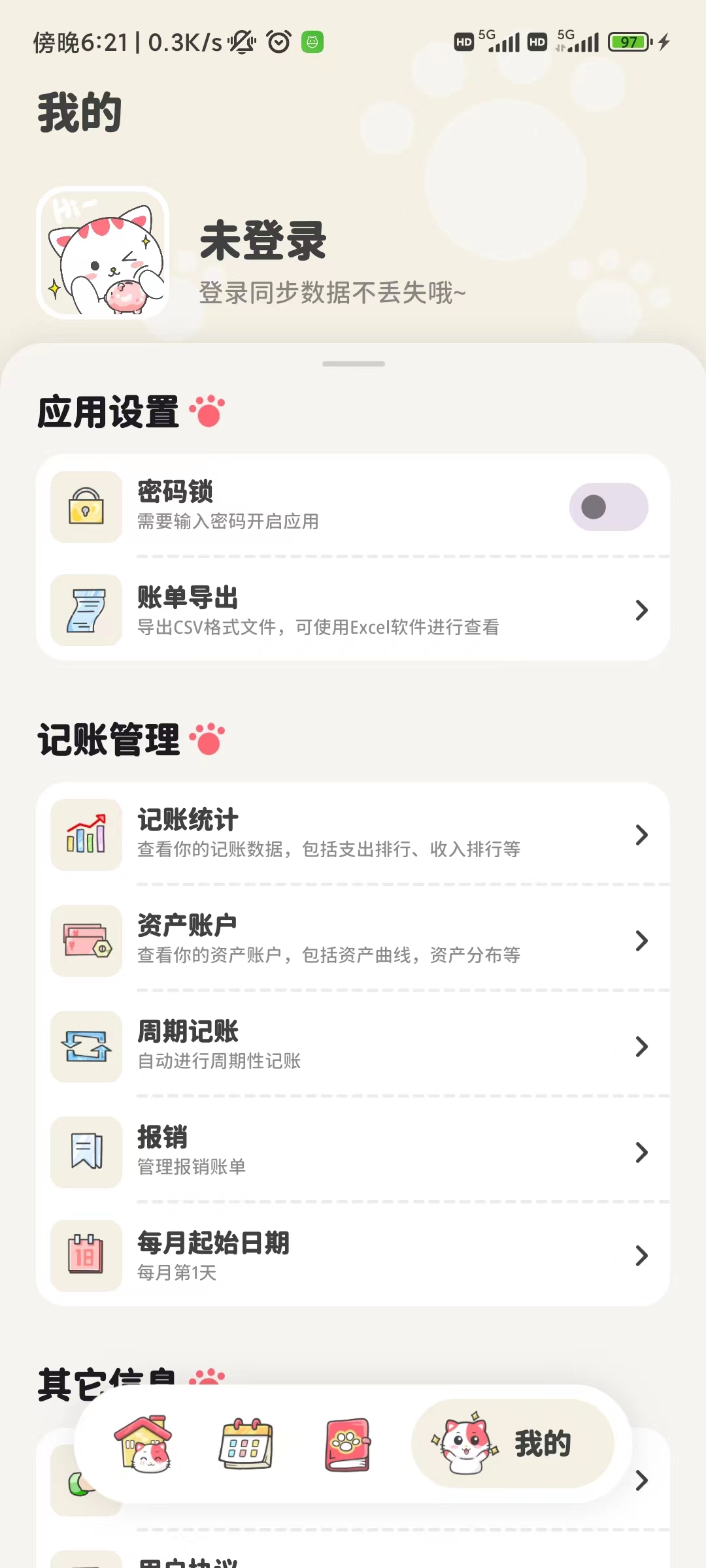Click the 账单导出 bill export icon

pyautogui.click(x=87, y=610)
